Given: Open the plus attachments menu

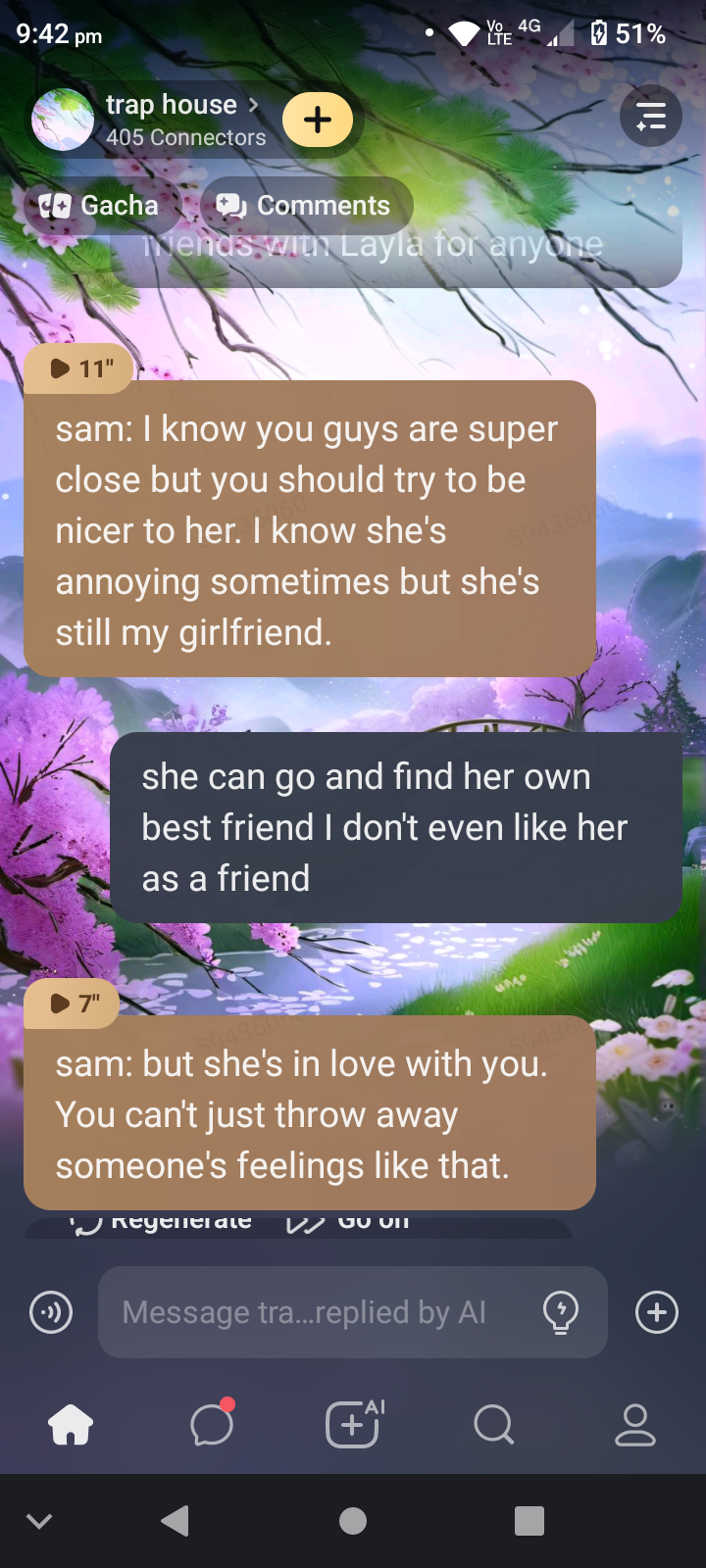Looking at the screenshot, I should point(657,1312).
